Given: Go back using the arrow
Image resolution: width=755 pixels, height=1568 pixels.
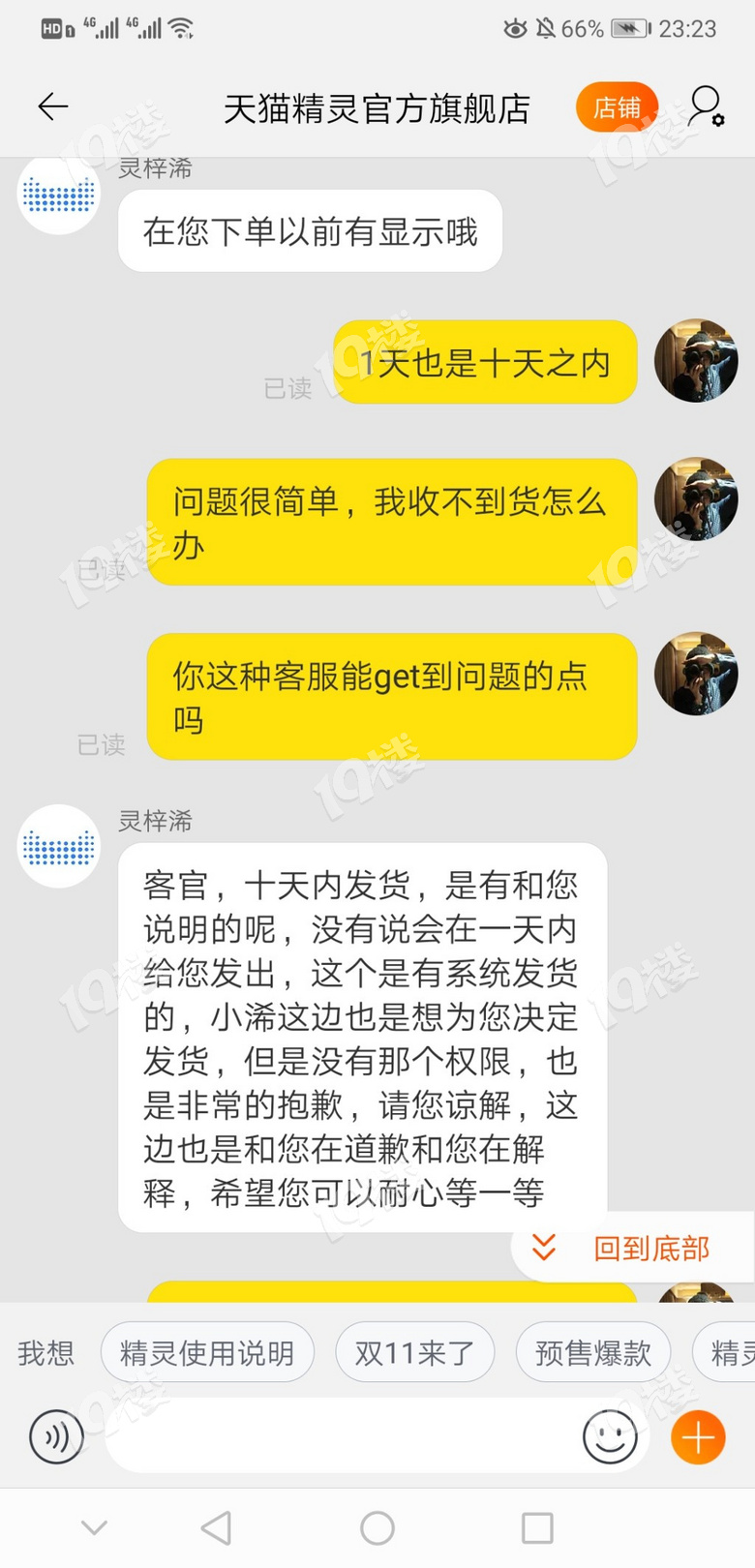Looking at the screenshot, I should coord(53,106).
